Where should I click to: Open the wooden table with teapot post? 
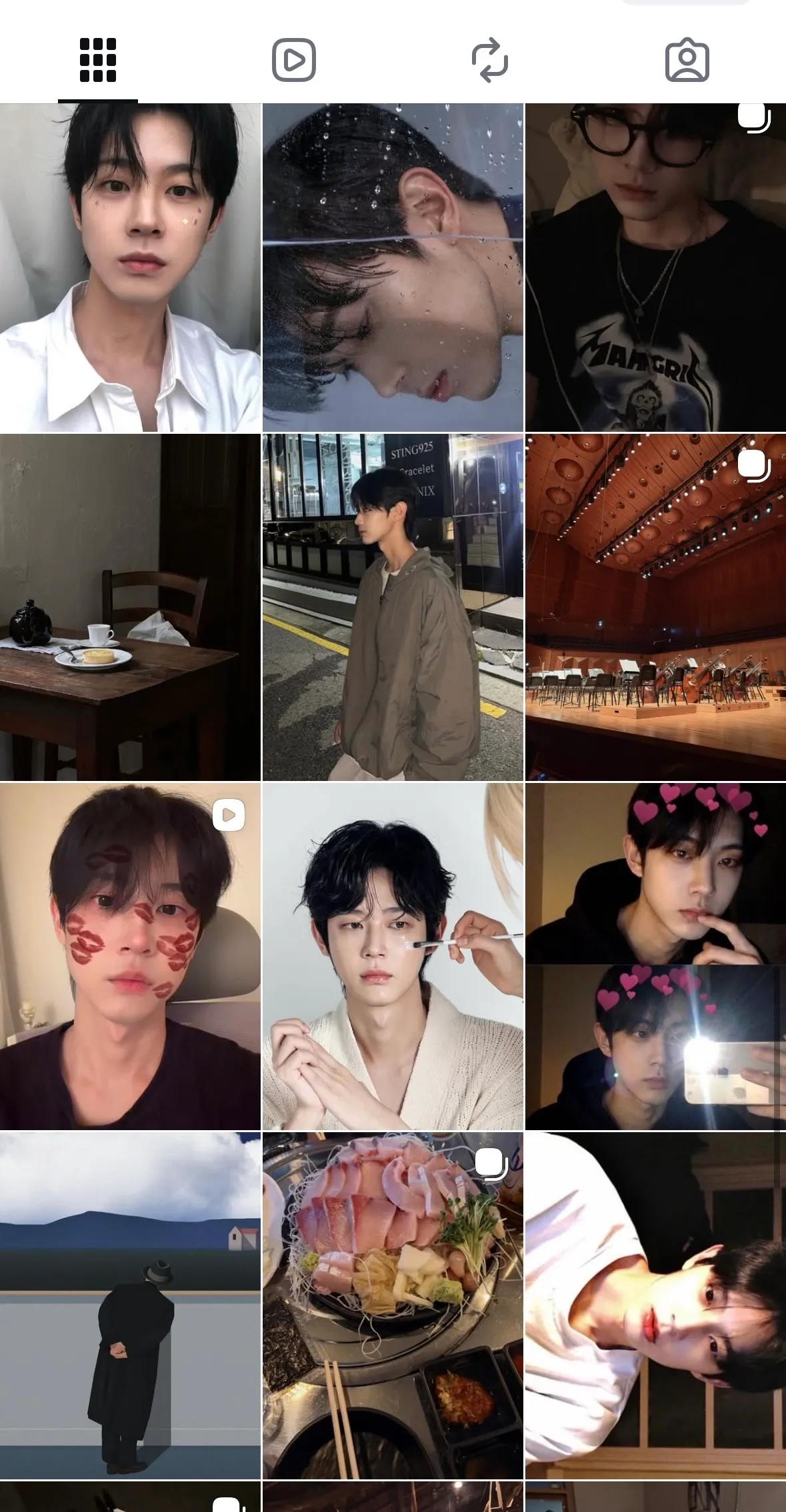tap(130, 608)
